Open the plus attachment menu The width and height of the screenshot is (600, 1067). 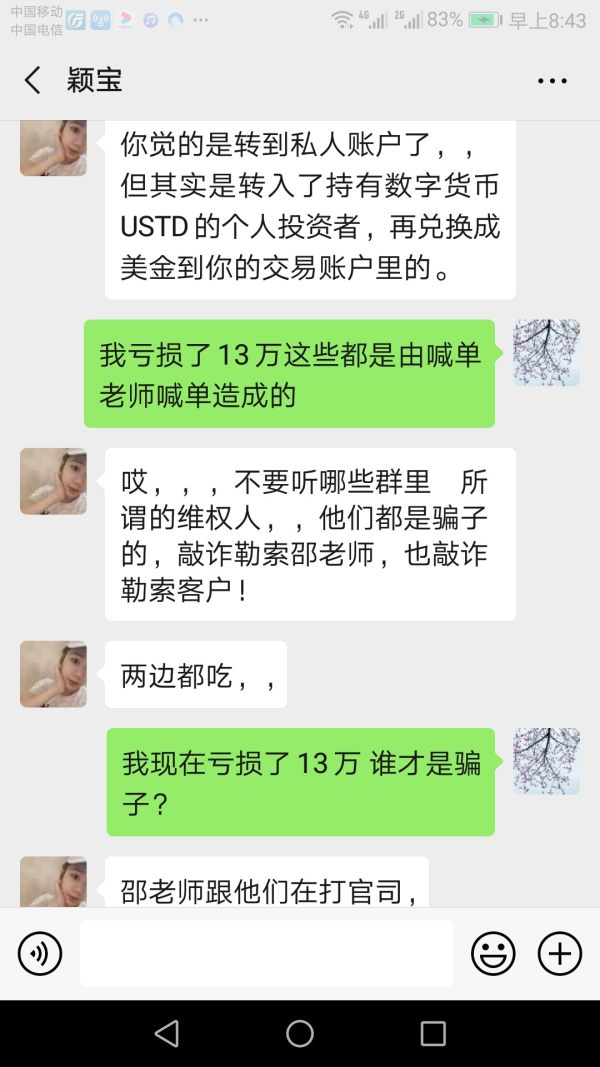560,953
